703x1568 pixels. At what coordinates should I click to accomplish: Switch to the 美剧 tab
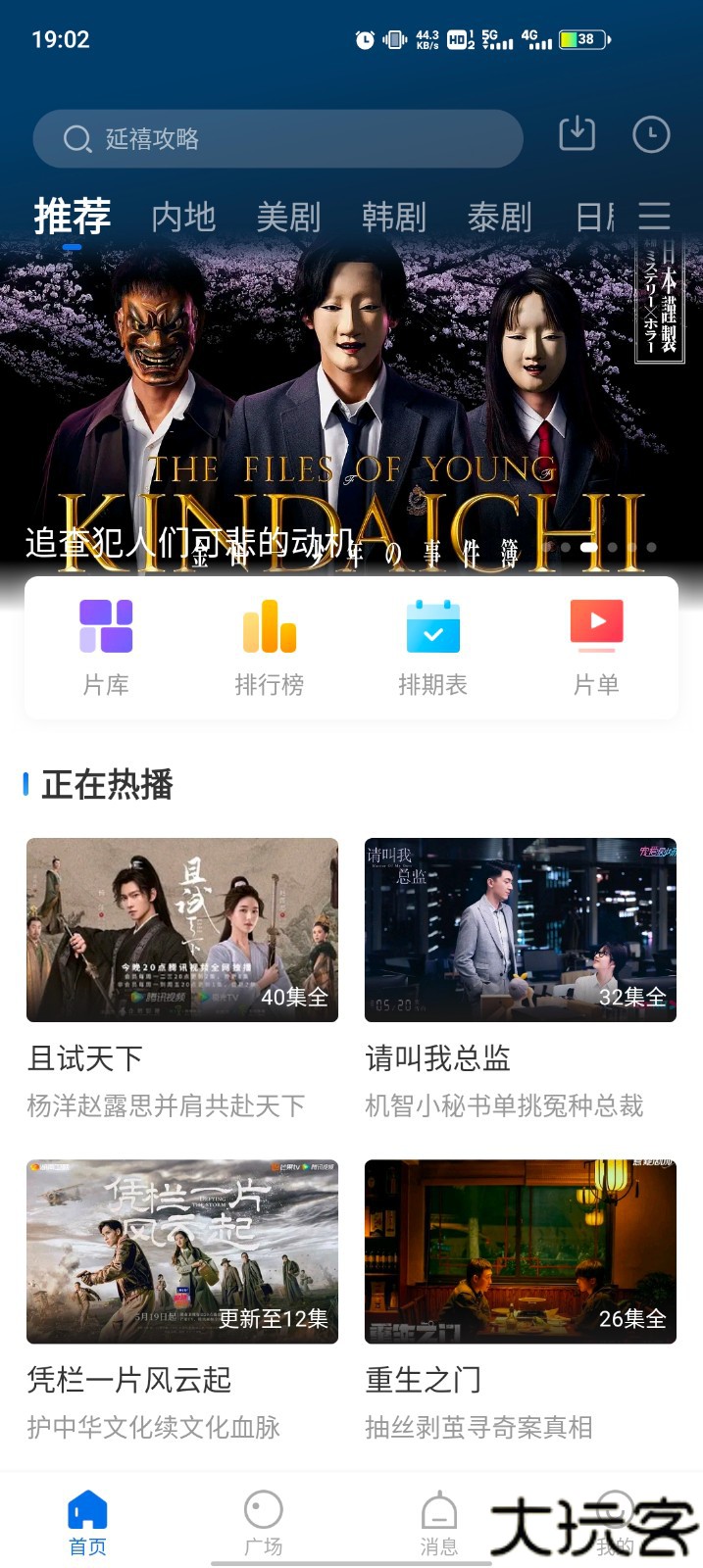click(288, 217)
